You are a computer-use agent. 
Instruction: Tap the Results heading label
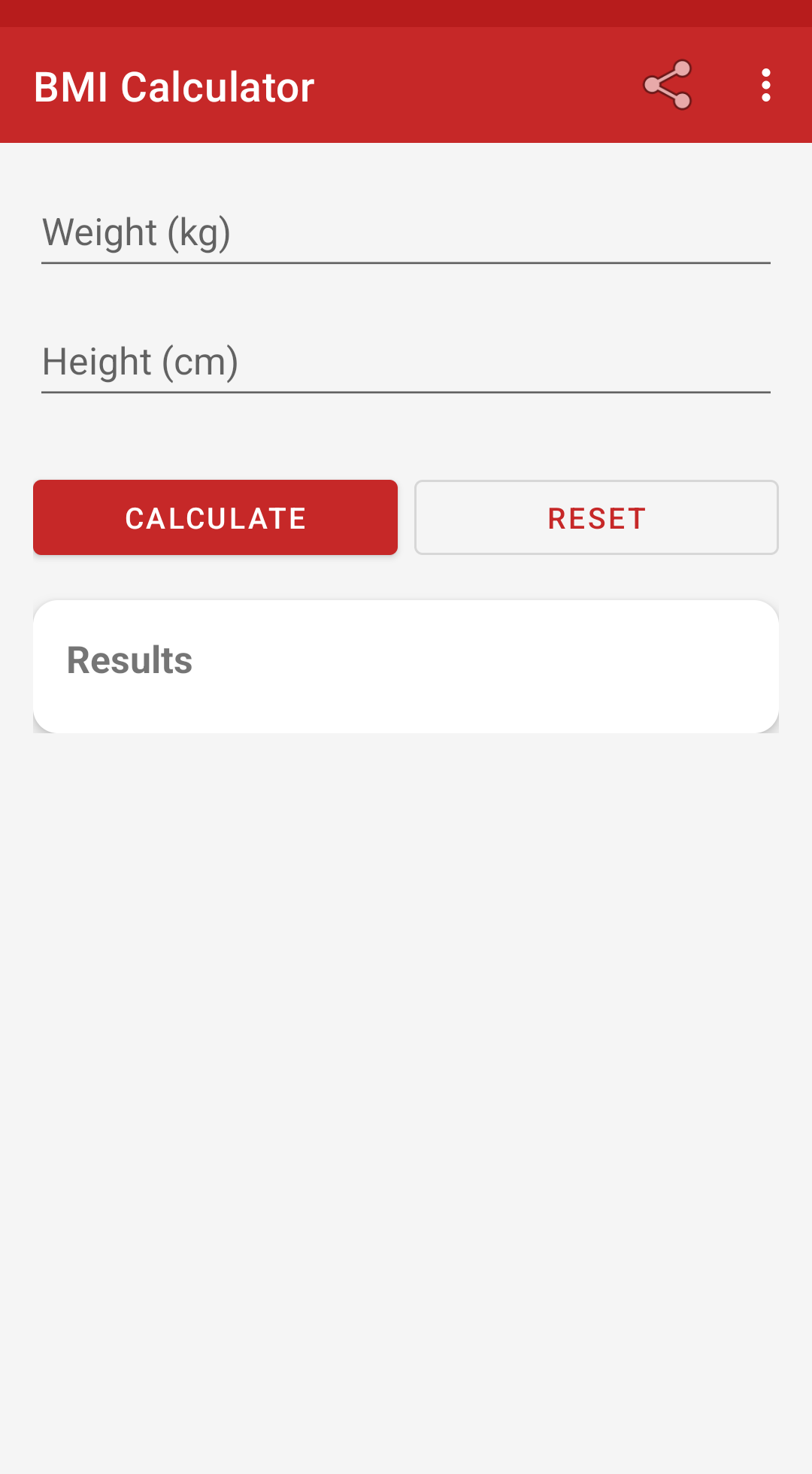pos(129,659)
